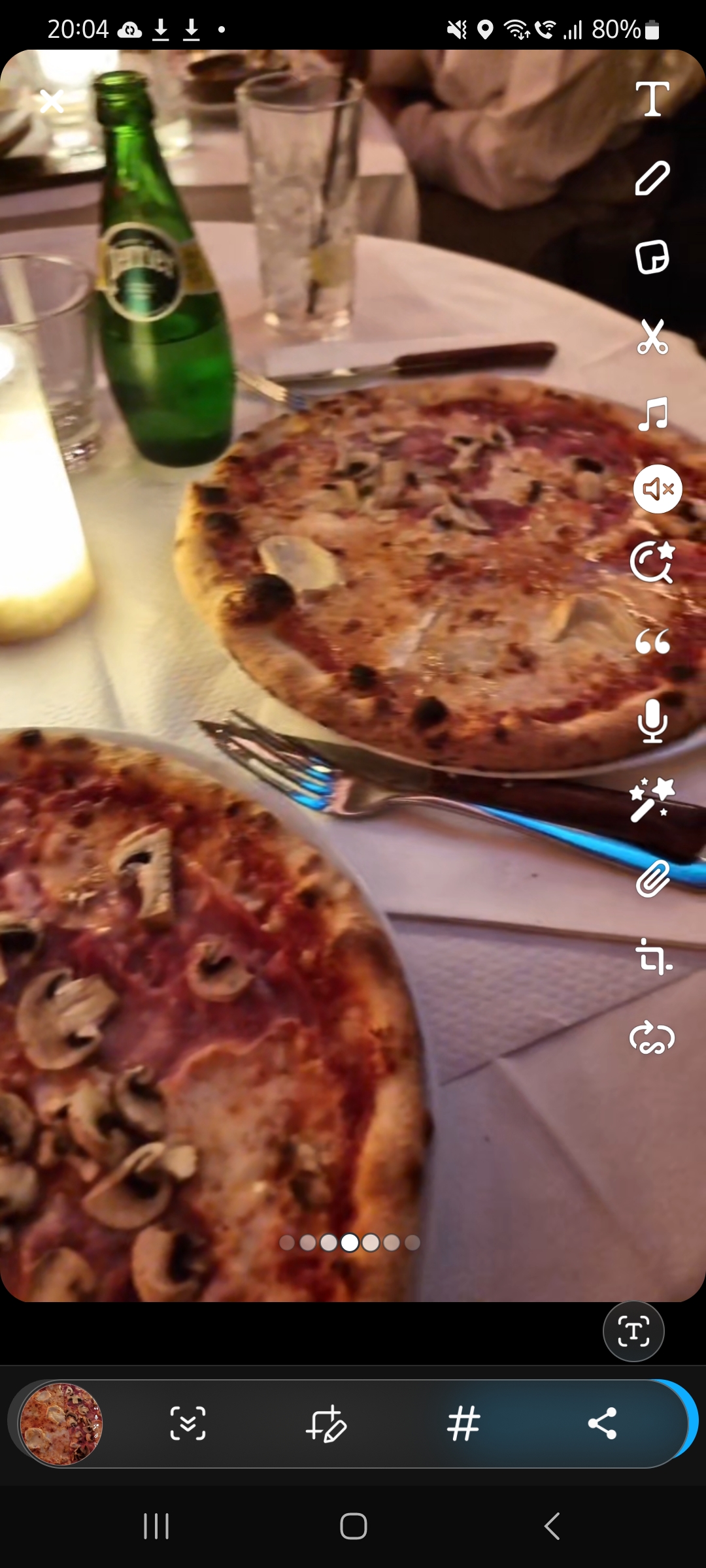Screen dimensions: 706x1568
Task: Attach a link with the paperclip
Action: coord(652,879)
